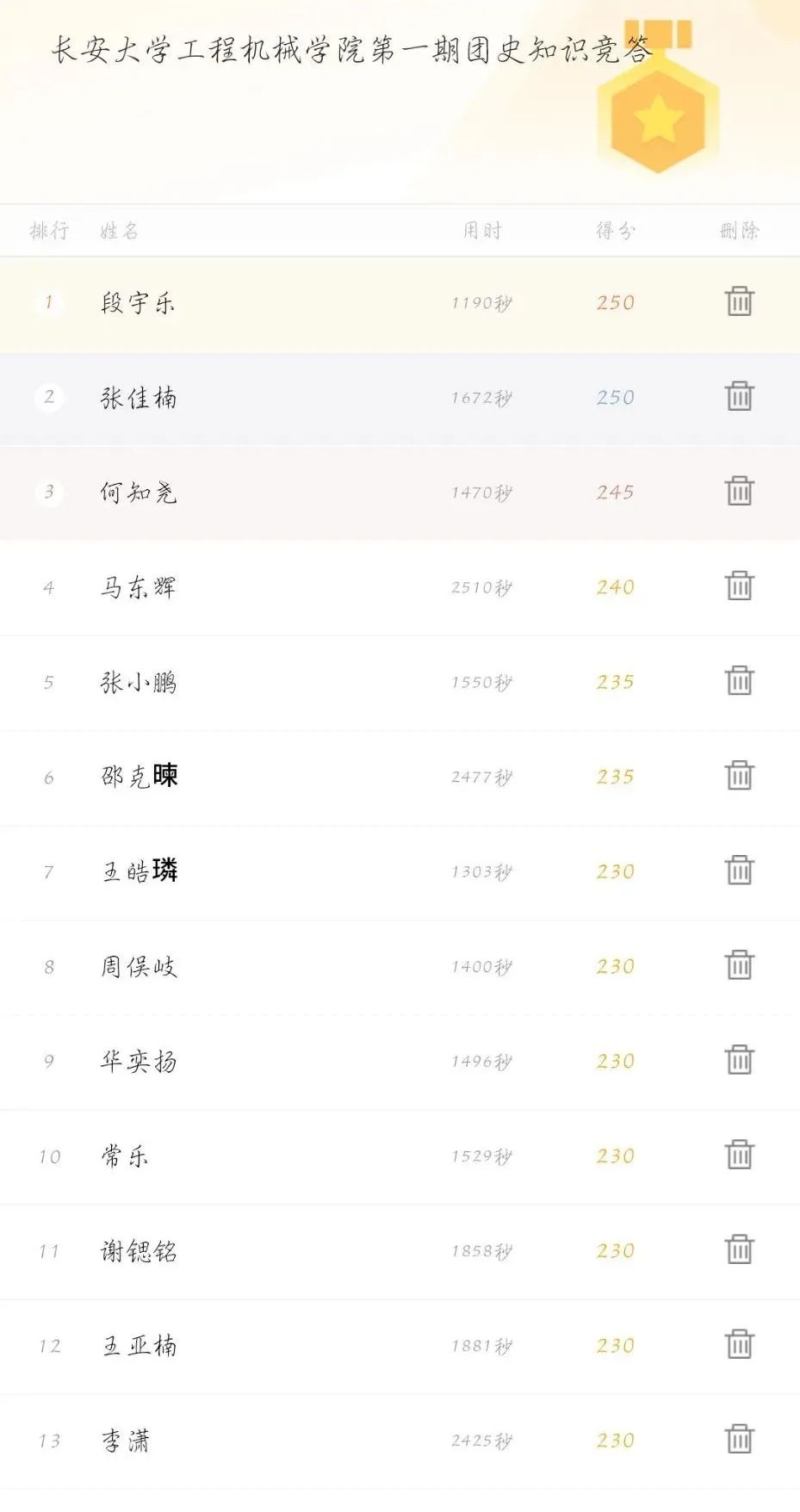This screenshot has height=1512, width=800.
Task: Delete 段宇乐's ranking entry
Action: tap(739, 301)
